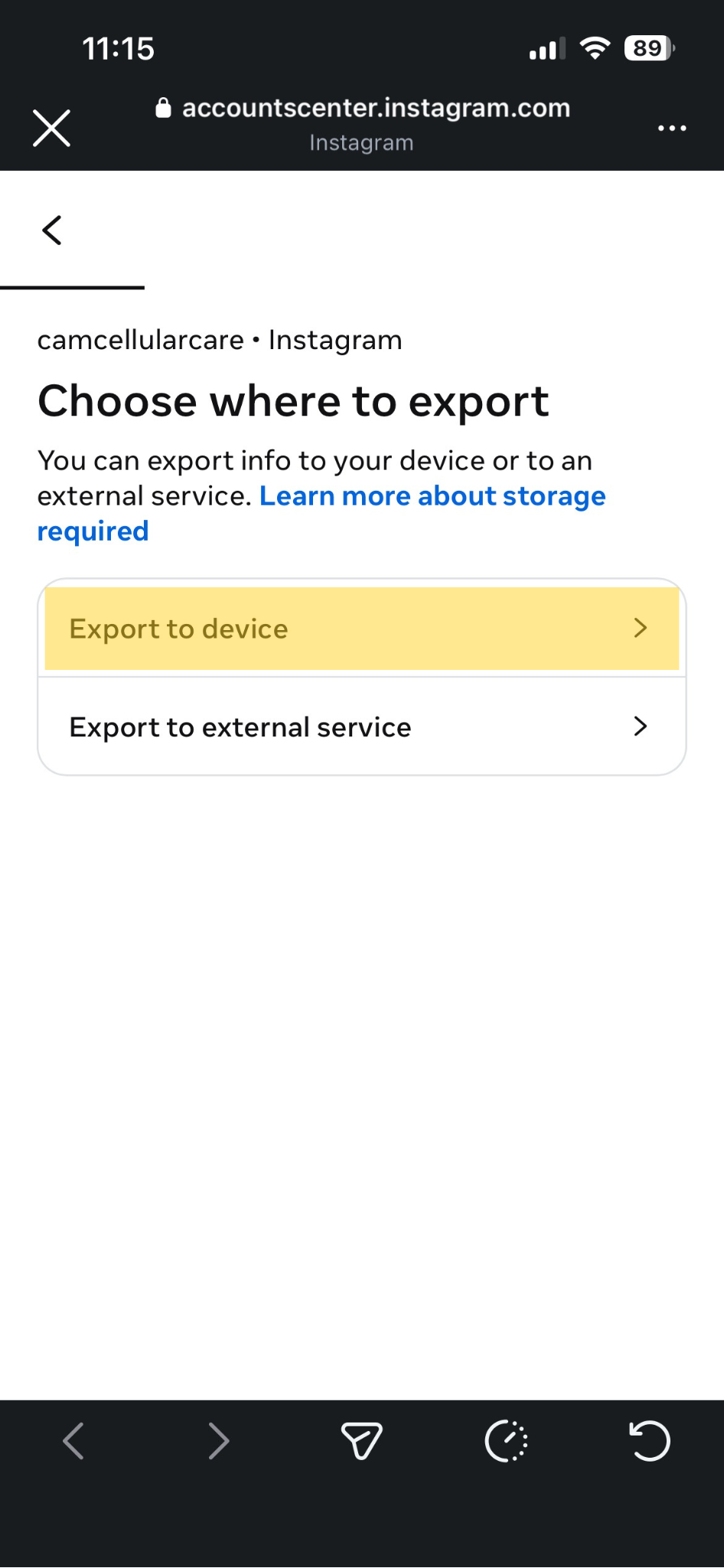
Task: Go back using the page back arrow
Action: (x=52, y=230)
